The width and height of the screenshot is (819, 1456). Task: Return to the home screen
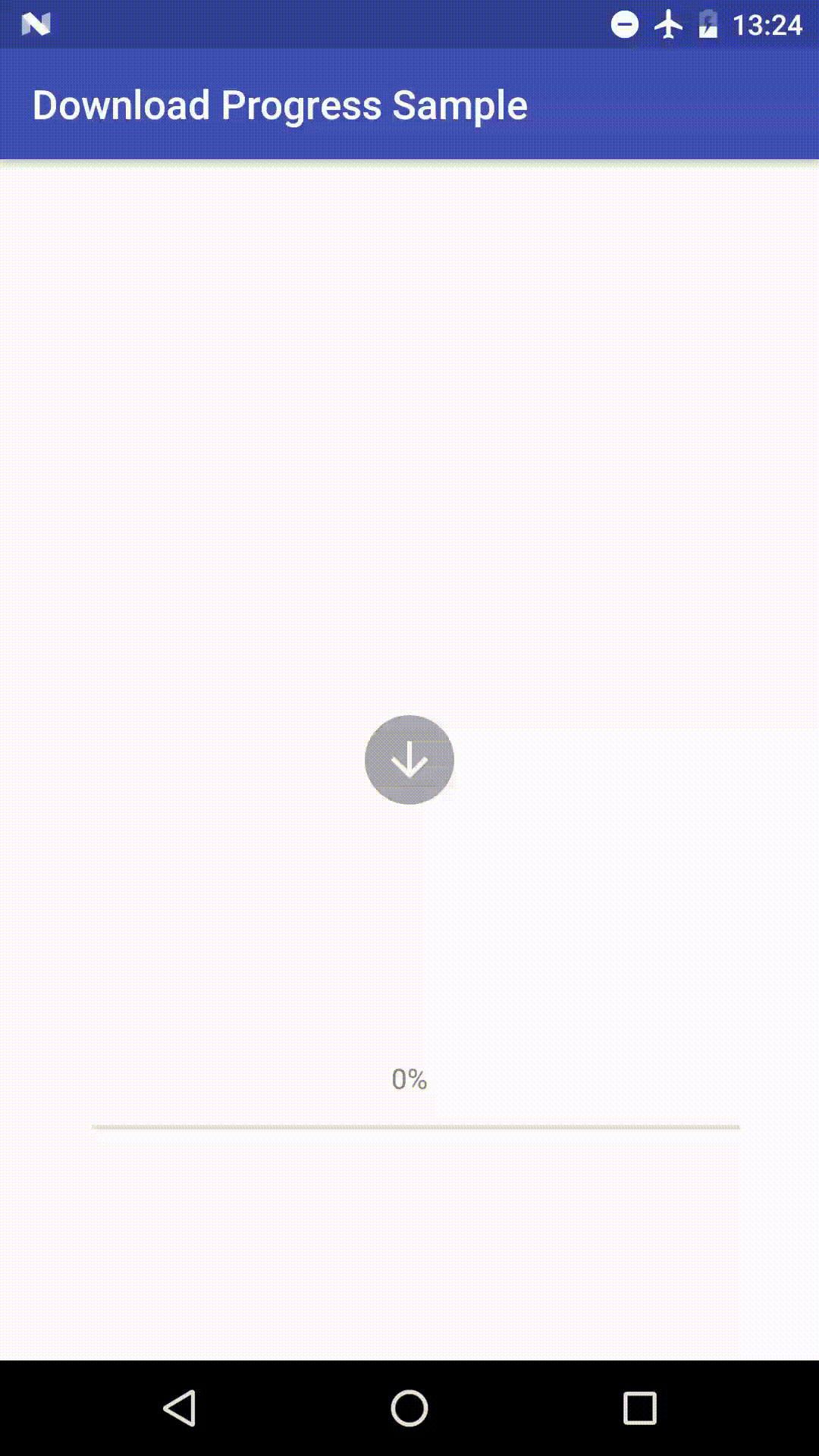[x=409, y=1408]
